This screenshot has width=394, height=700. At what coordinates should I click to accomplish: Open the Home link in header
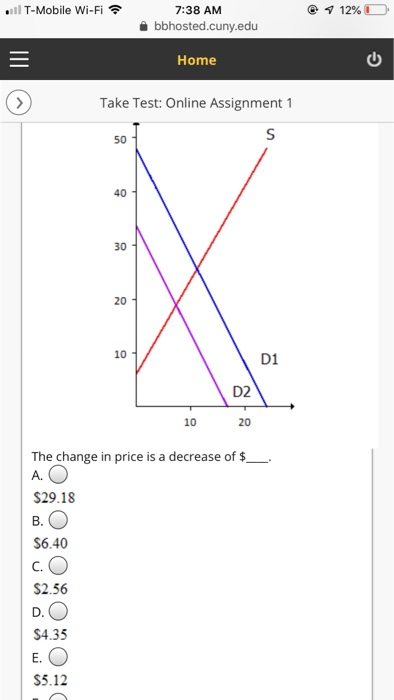[x=197, y=60]
